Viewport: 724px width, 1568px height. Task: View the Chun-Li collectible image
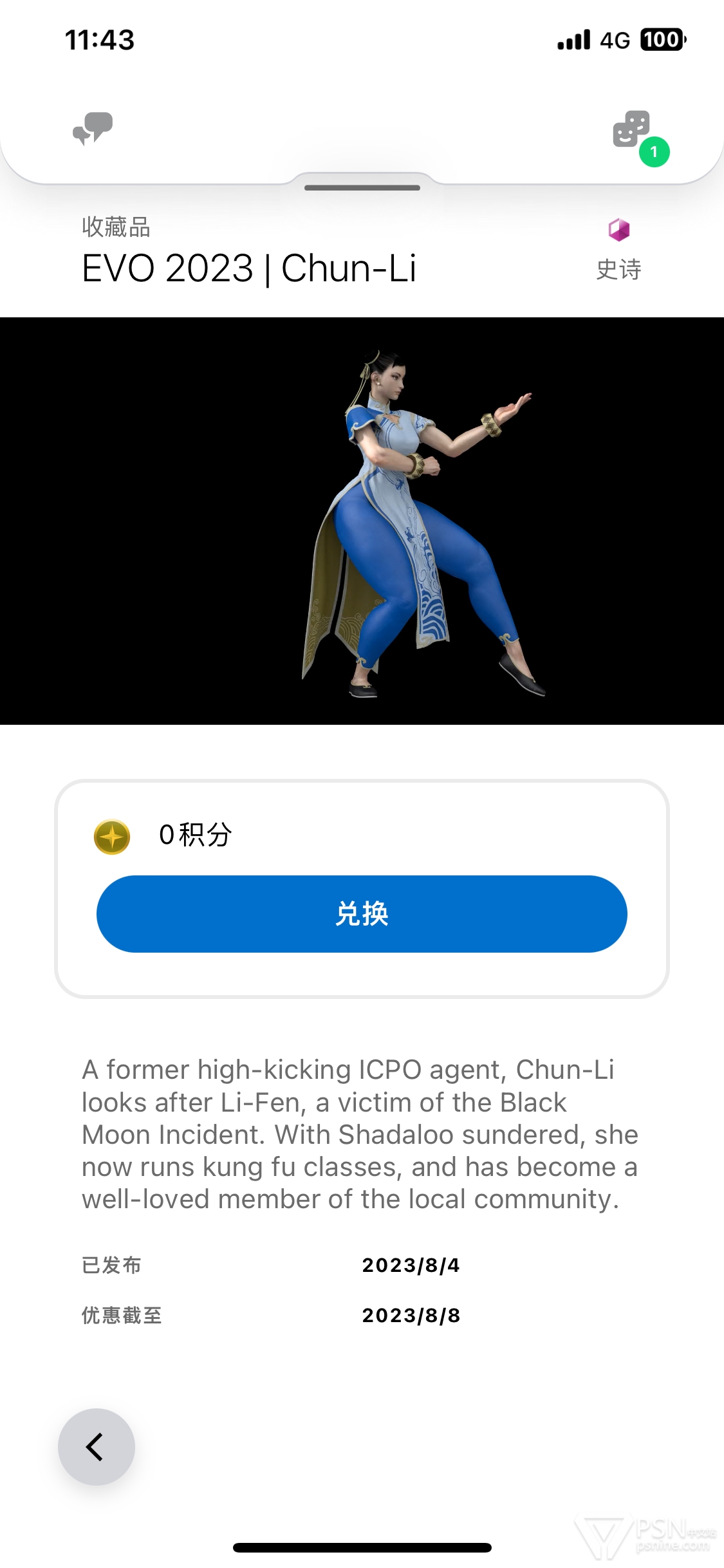click(362, 521)
